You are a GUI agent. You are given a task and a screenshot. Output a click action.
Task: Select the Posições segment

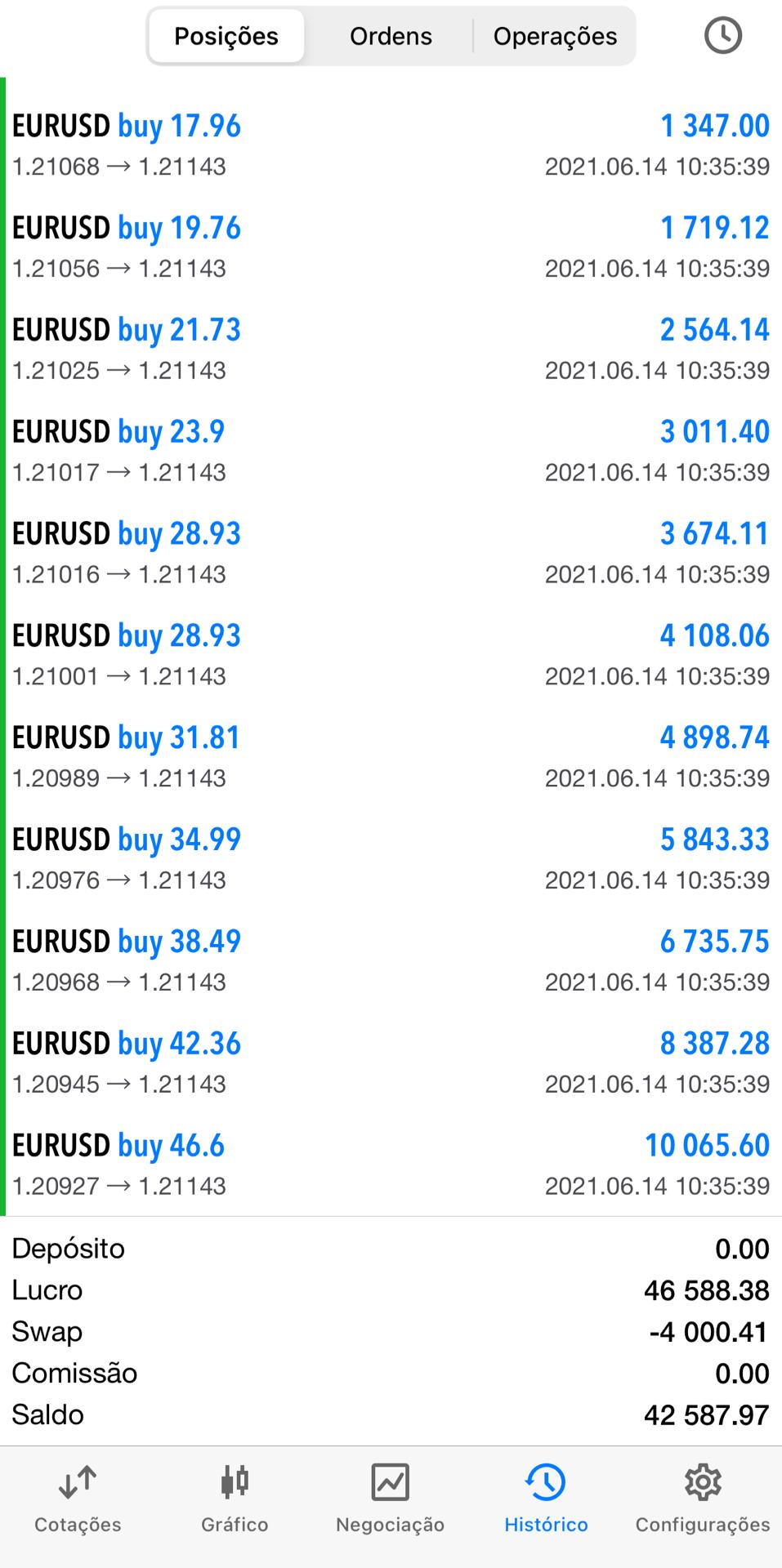[x=226, y=36]
